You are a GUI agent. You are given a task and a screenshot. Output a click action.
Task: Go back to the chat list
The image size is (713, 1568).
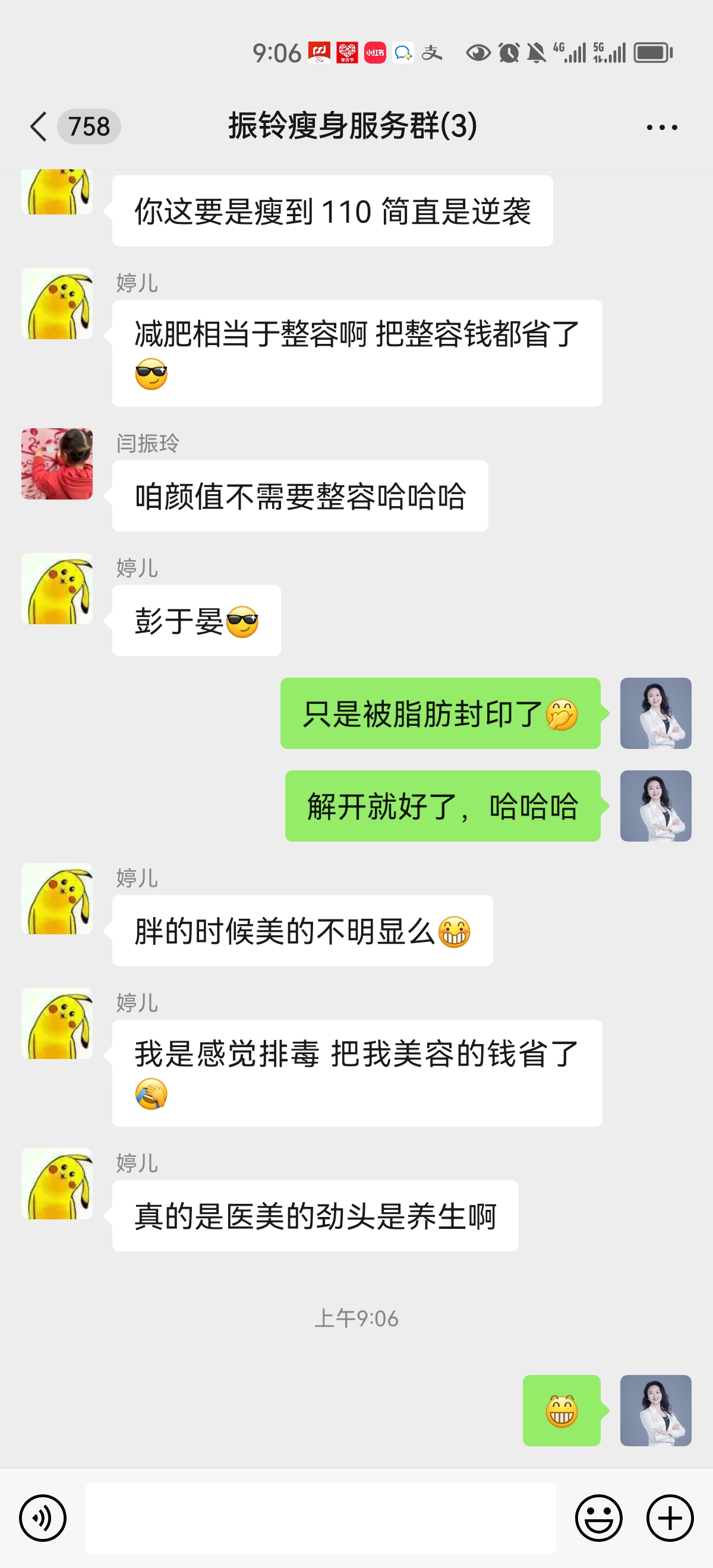(x=39, y=127)
